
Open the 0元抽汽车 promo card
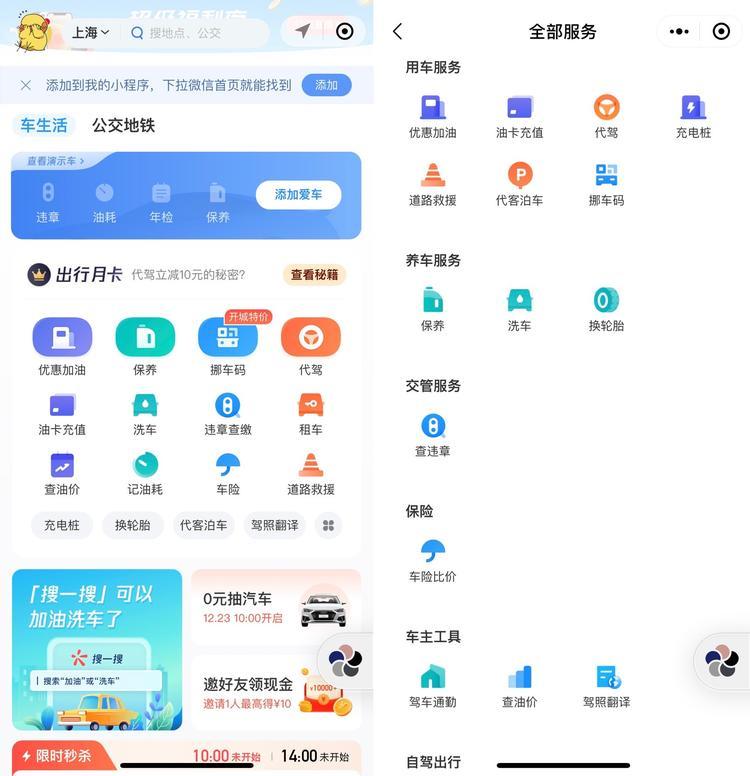pyautogui.click(x=276, y=605)
